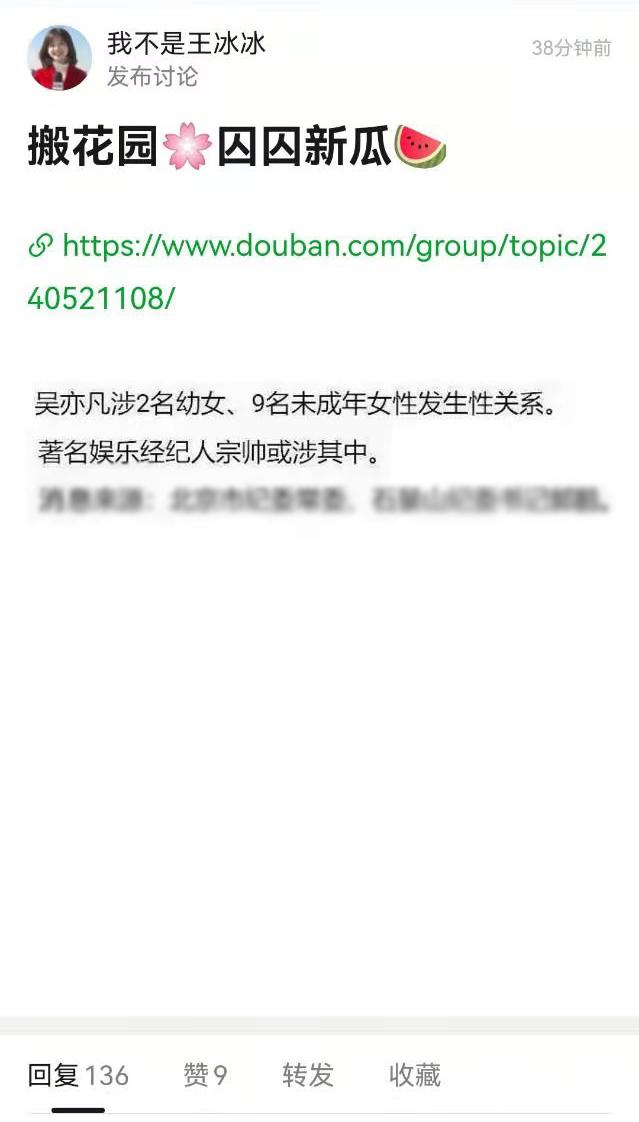The height and width of the screenshot is (1122, 639).
Task: Open the douban.com group topic link
Action: pos(317,272)
